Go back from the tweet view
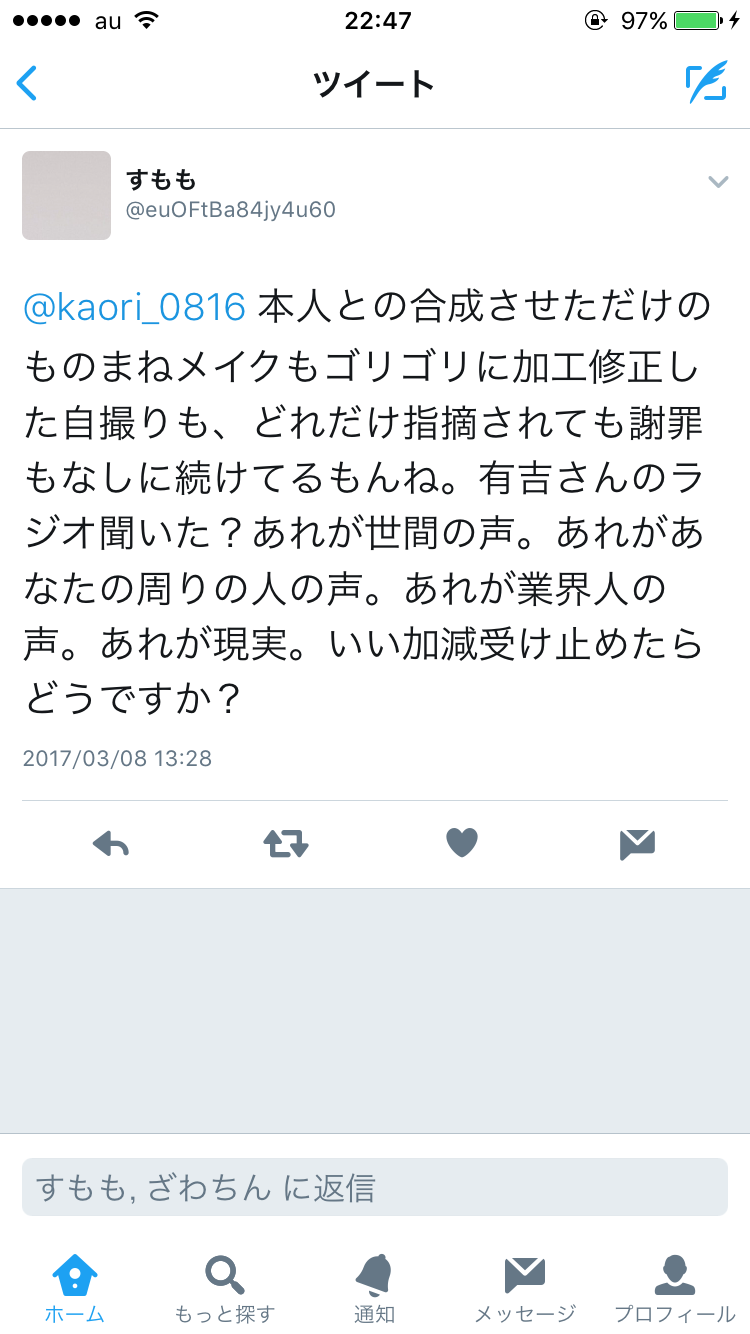 pos(28,84)
